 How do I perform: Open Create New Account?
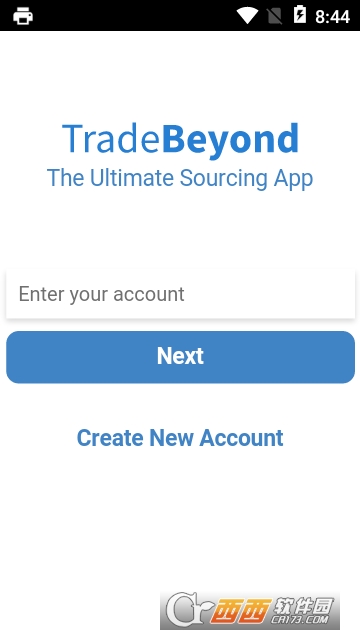180,438
